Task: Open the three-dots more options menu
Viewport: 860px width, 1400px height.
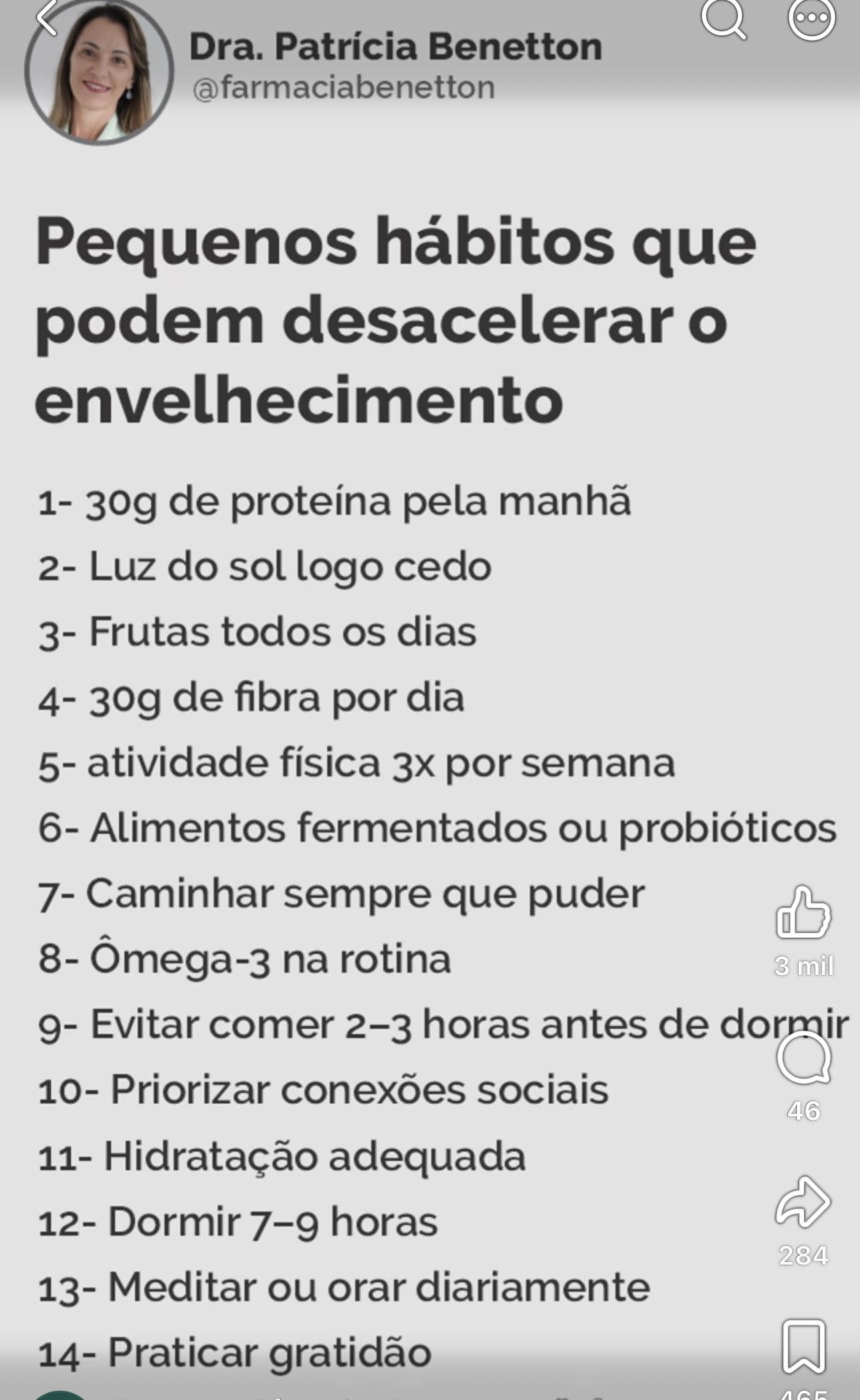Action: click(811, 18)
